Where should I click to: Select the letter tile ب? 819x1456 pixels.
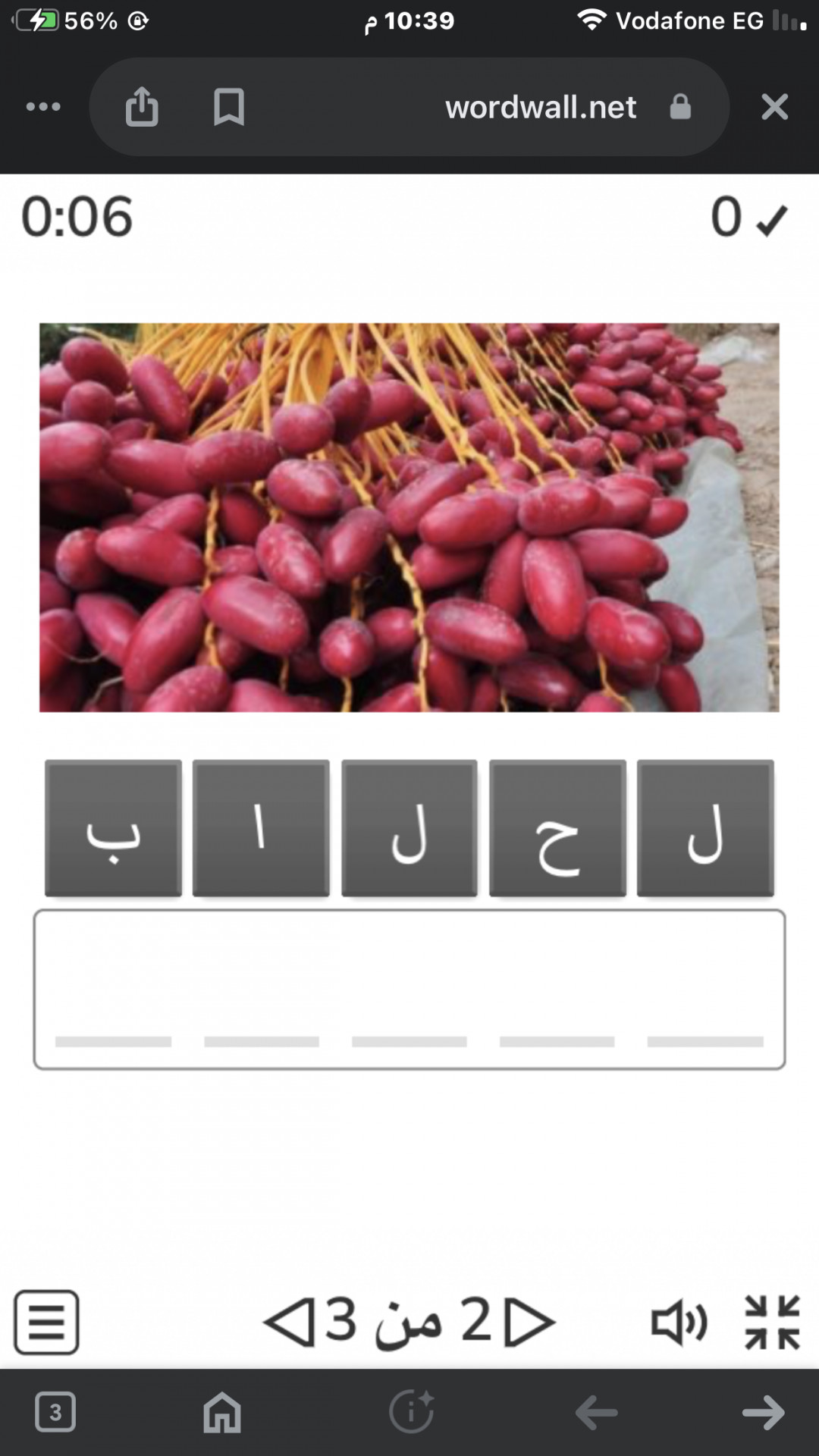(x=113, y=828)
